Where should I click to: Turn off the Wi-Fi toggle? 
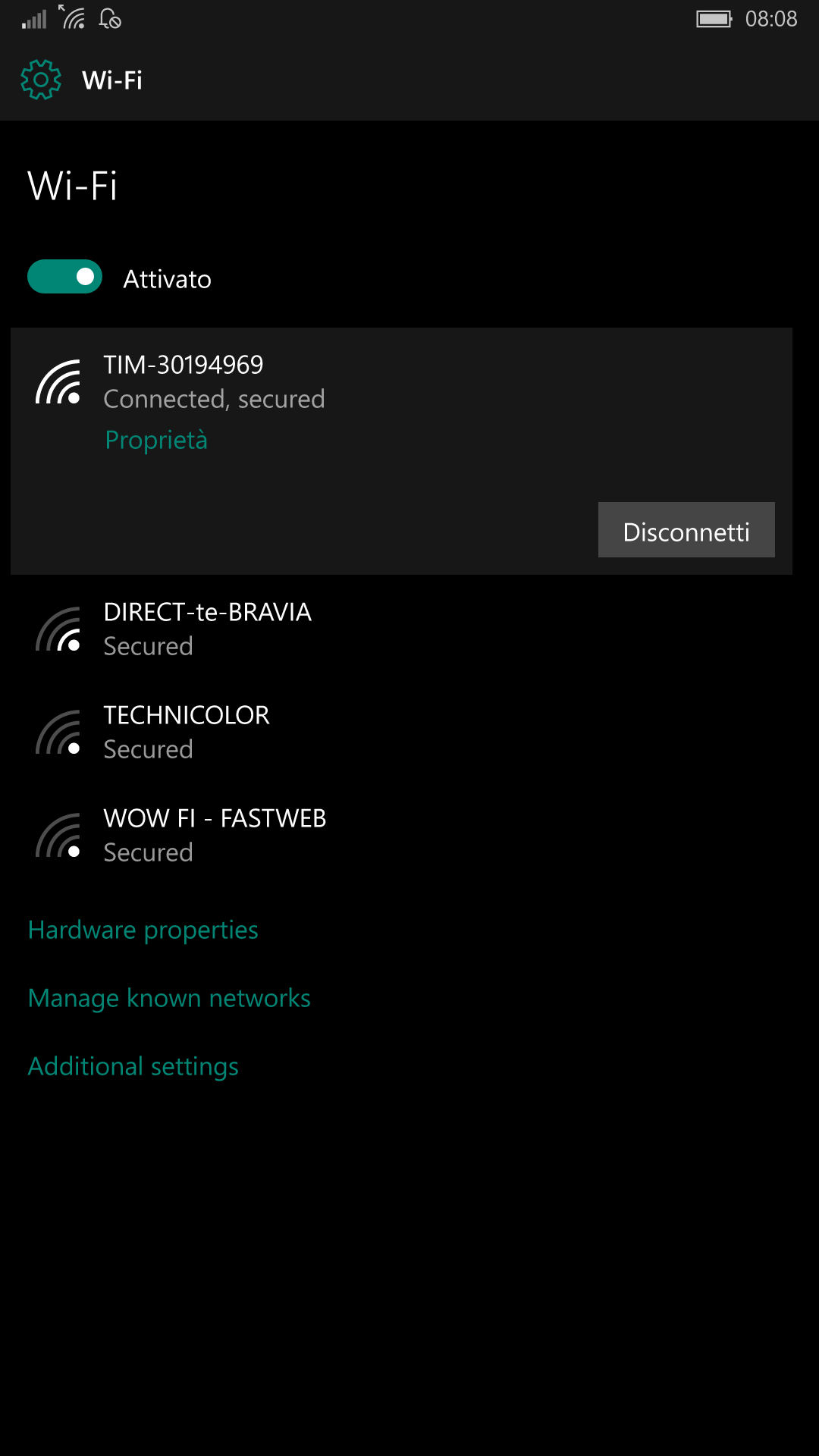(64, 277)
